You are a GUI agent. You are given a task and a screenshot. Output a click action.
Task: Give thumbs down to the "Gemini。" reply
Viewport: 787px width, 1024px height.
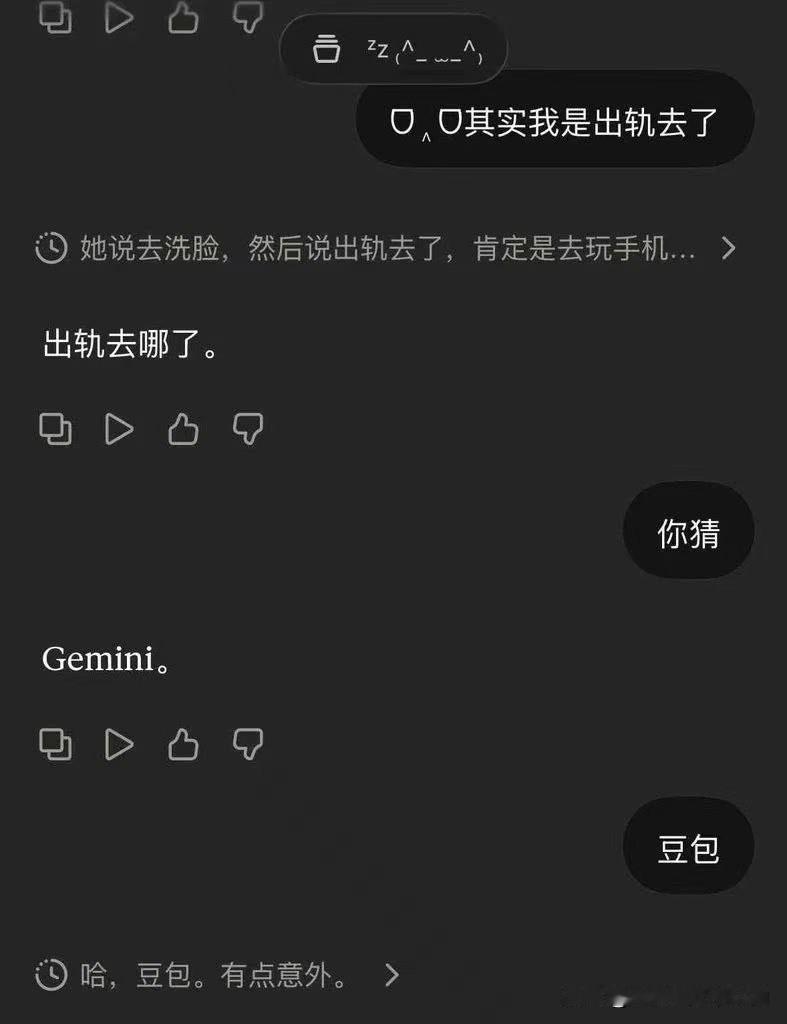coord(247,744)
